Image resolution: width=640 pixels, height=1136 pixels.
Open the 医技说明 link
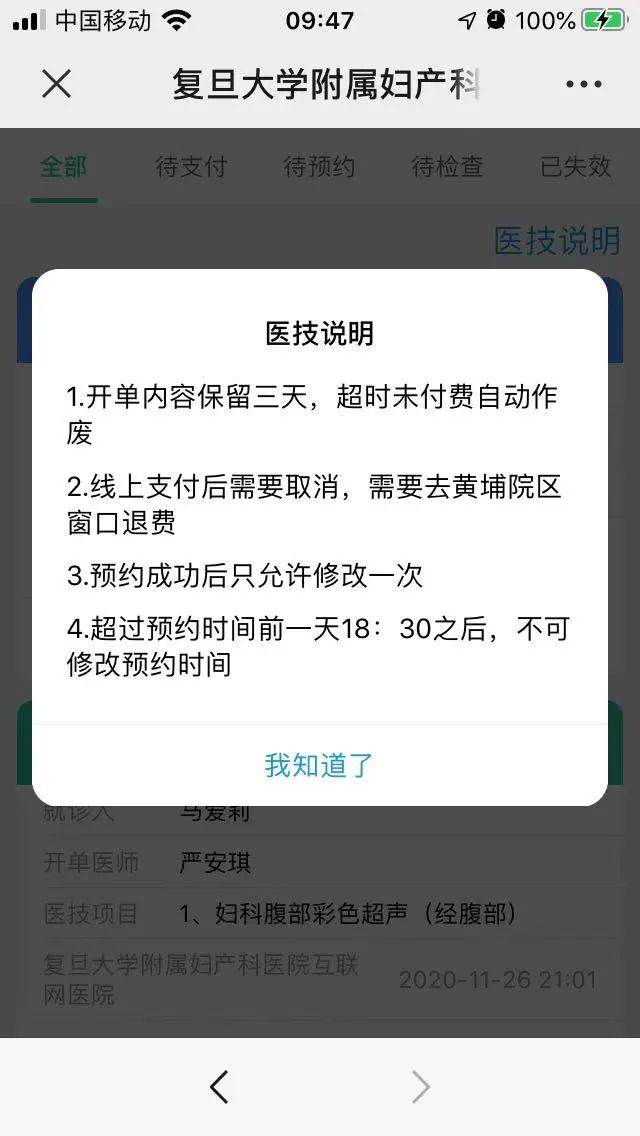point(557,240)
